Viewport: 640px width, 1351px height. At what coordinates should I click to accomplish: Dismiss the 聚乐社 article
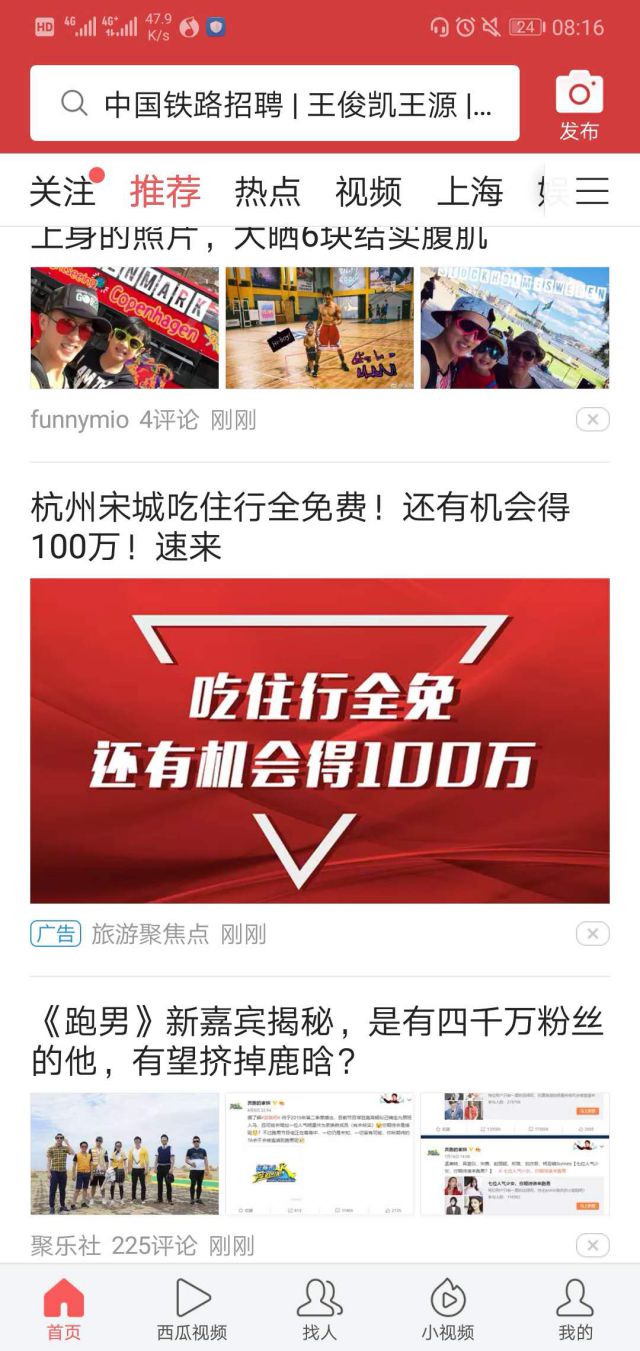[x=592, y=1245]
